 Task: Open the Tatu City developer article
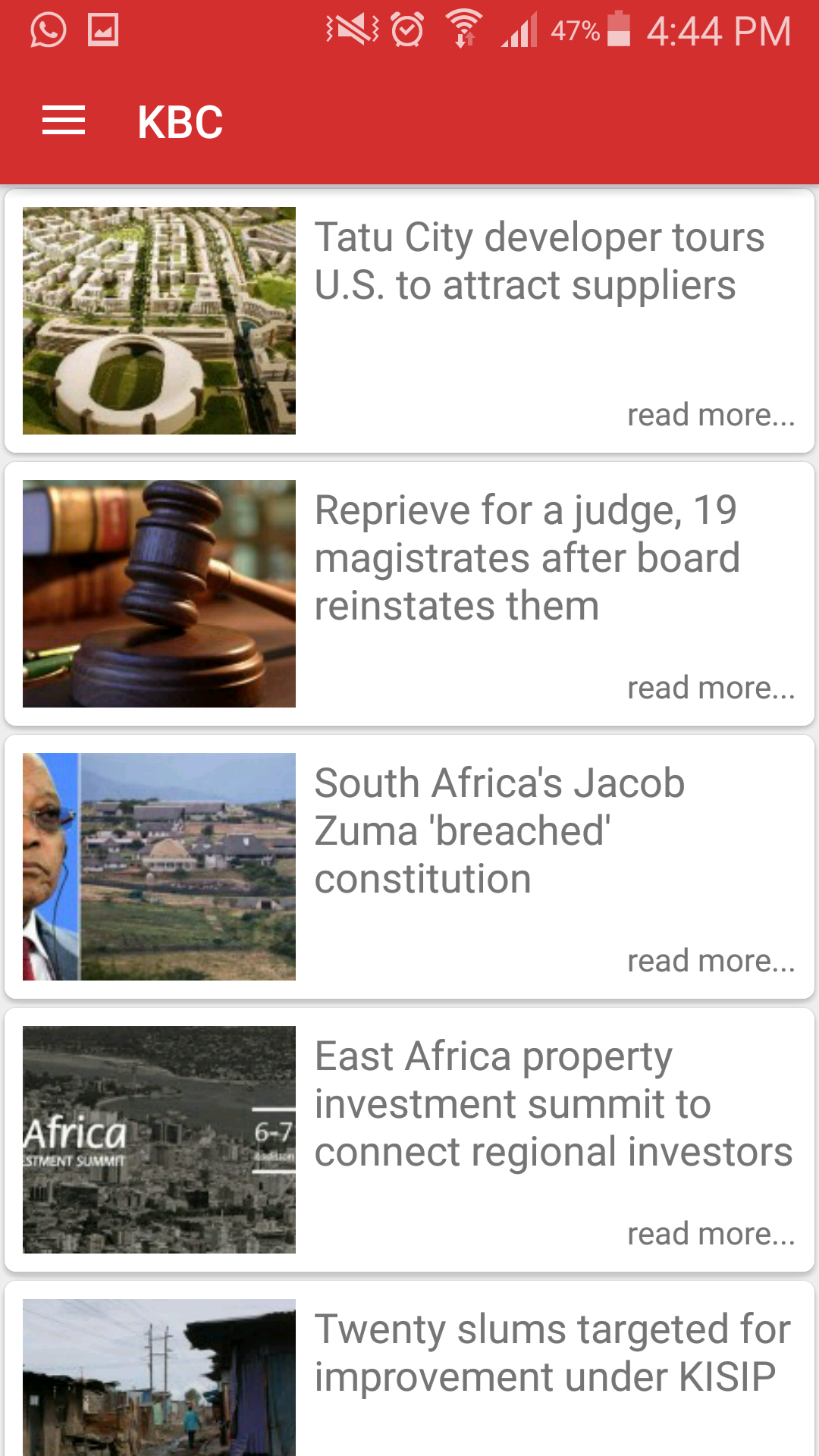pos(538,261)
